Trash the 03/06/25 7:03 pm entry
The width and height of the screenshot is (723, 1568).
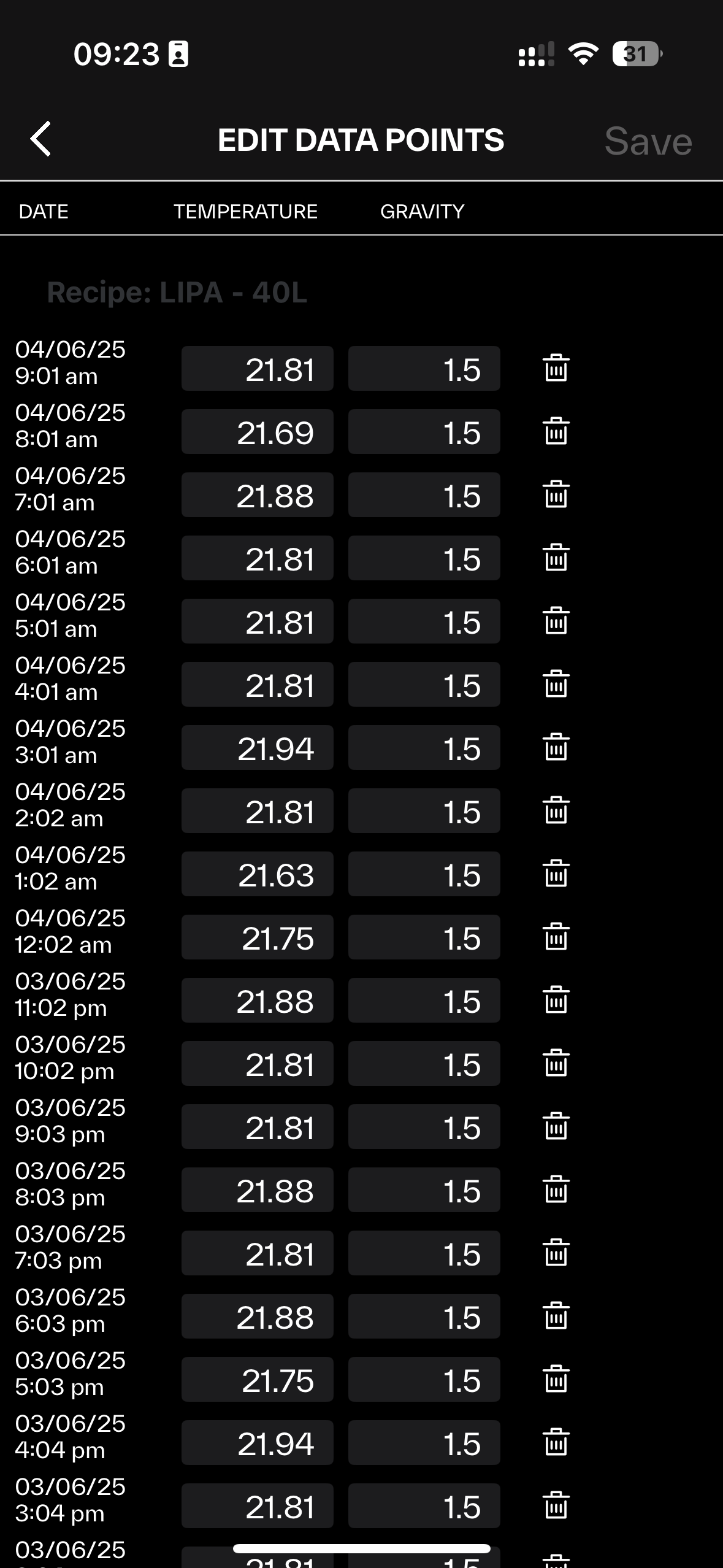pos(556,1253)
